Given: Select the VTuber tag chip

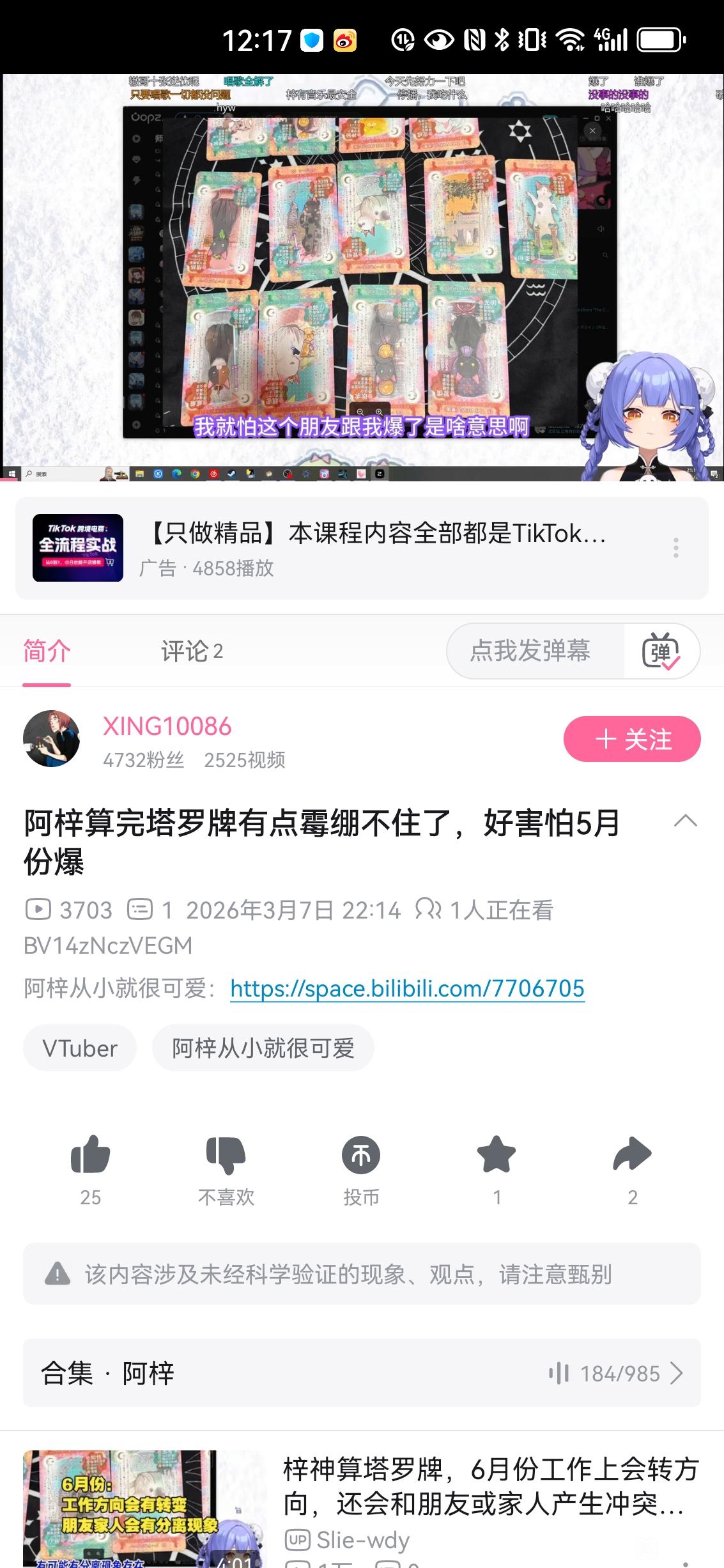Looking at the screenshot, I should (80, 1048).
